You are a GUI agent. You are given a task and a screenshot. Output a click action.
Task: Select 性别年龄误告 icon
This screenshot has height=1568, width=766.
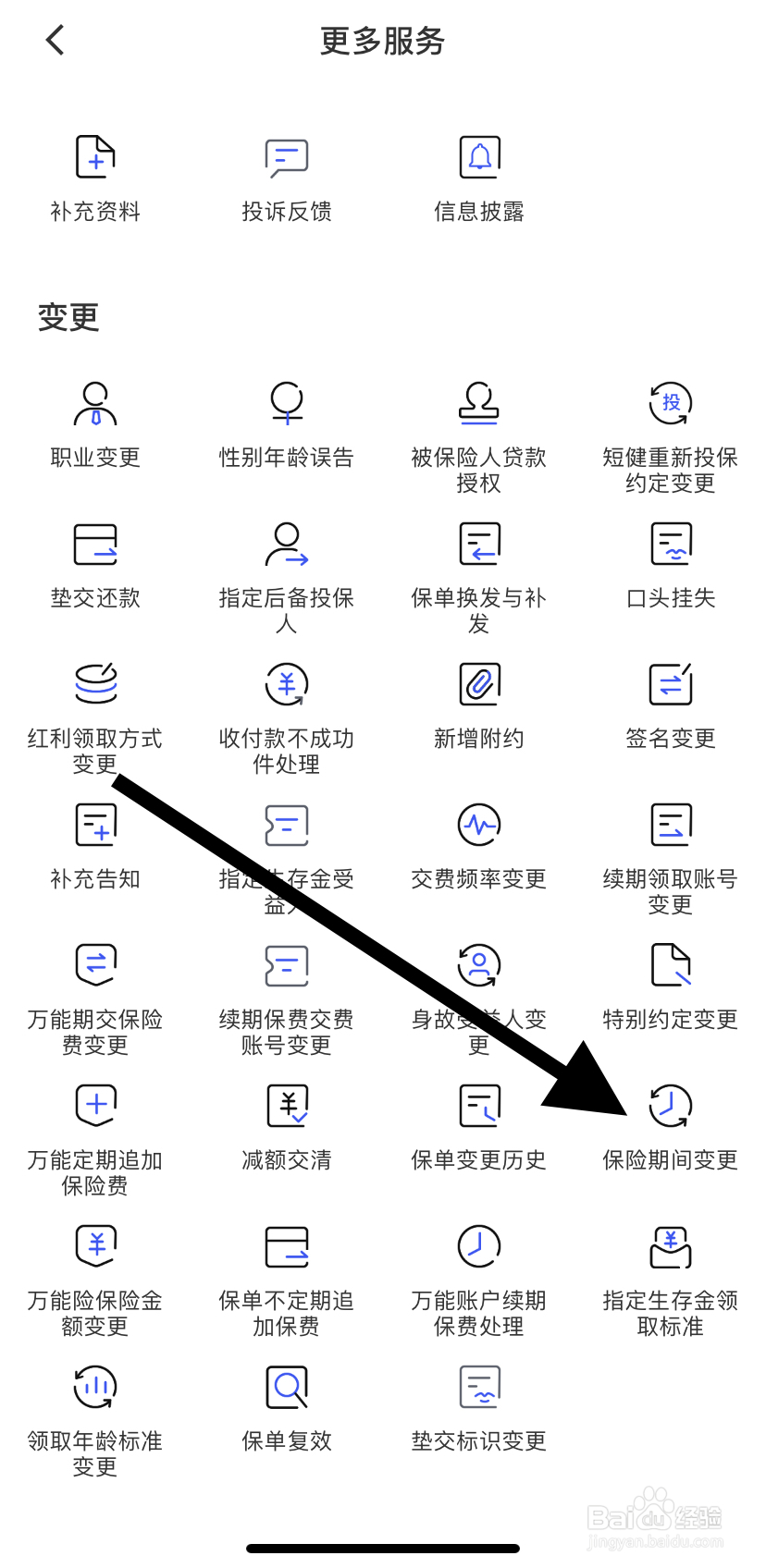tap(285, 421)
